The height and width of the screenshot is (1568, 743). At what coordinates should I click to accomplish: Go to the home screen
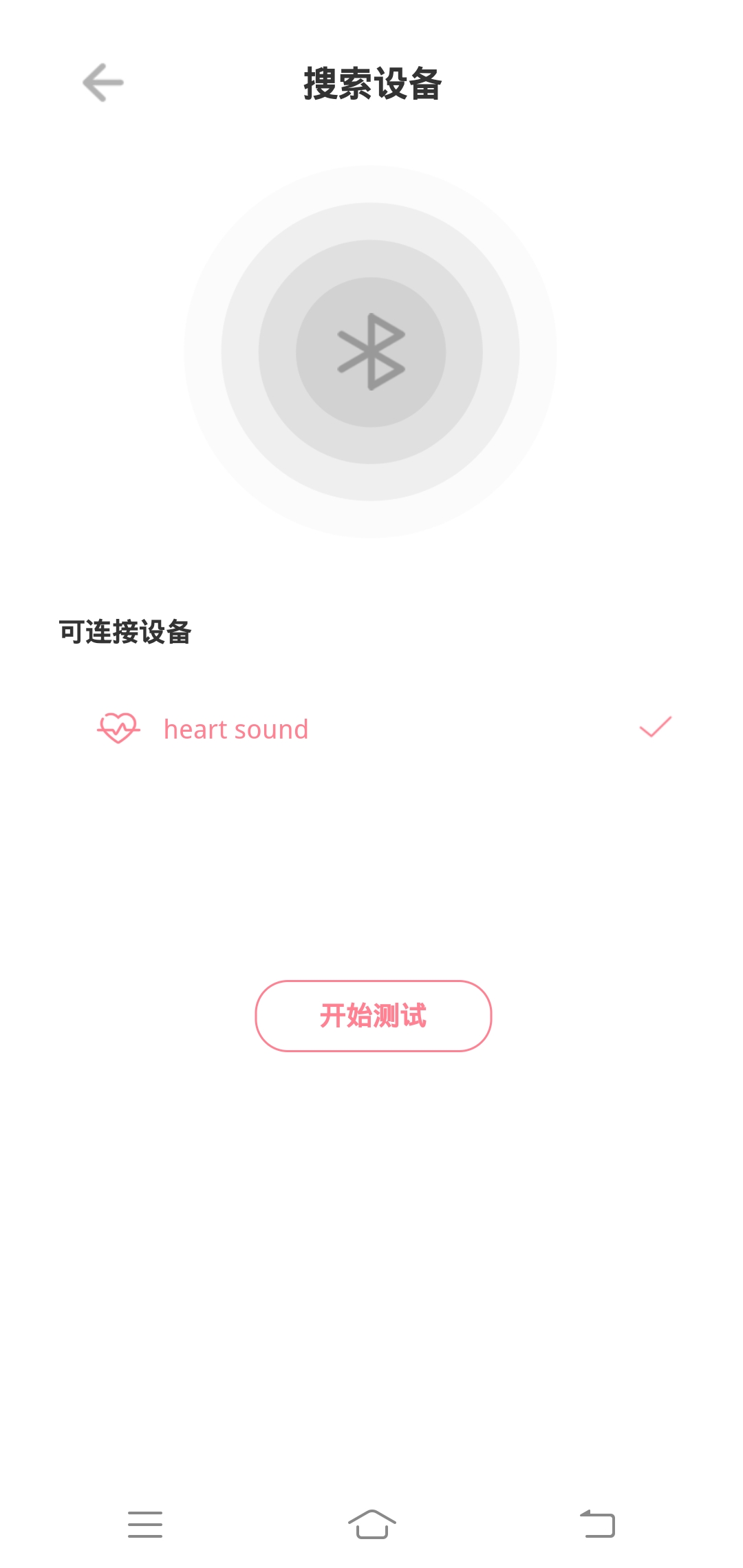(371, 1524)
